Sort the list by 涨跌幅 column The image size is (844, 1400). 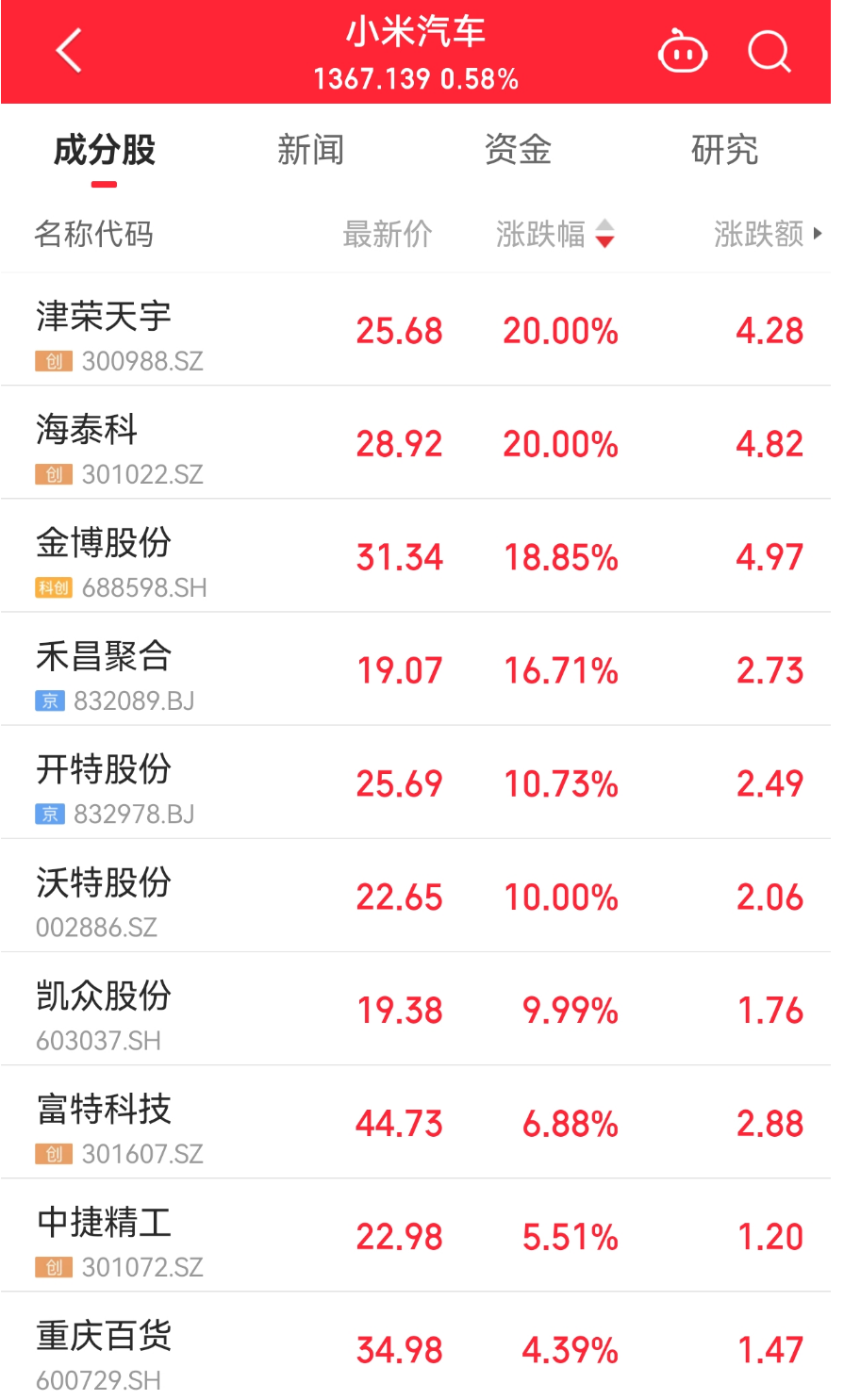point(554,234)
